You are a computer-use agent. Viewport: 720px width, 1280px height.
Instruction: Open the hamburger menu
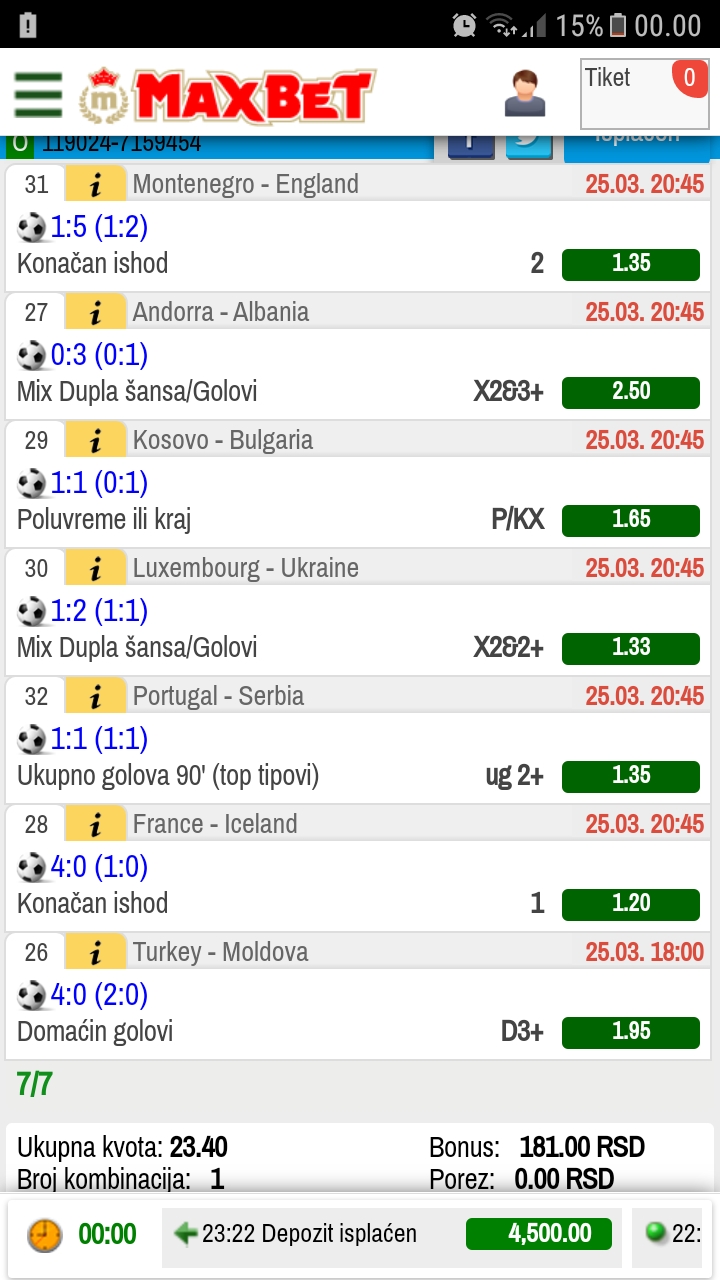tap(38, 95)
